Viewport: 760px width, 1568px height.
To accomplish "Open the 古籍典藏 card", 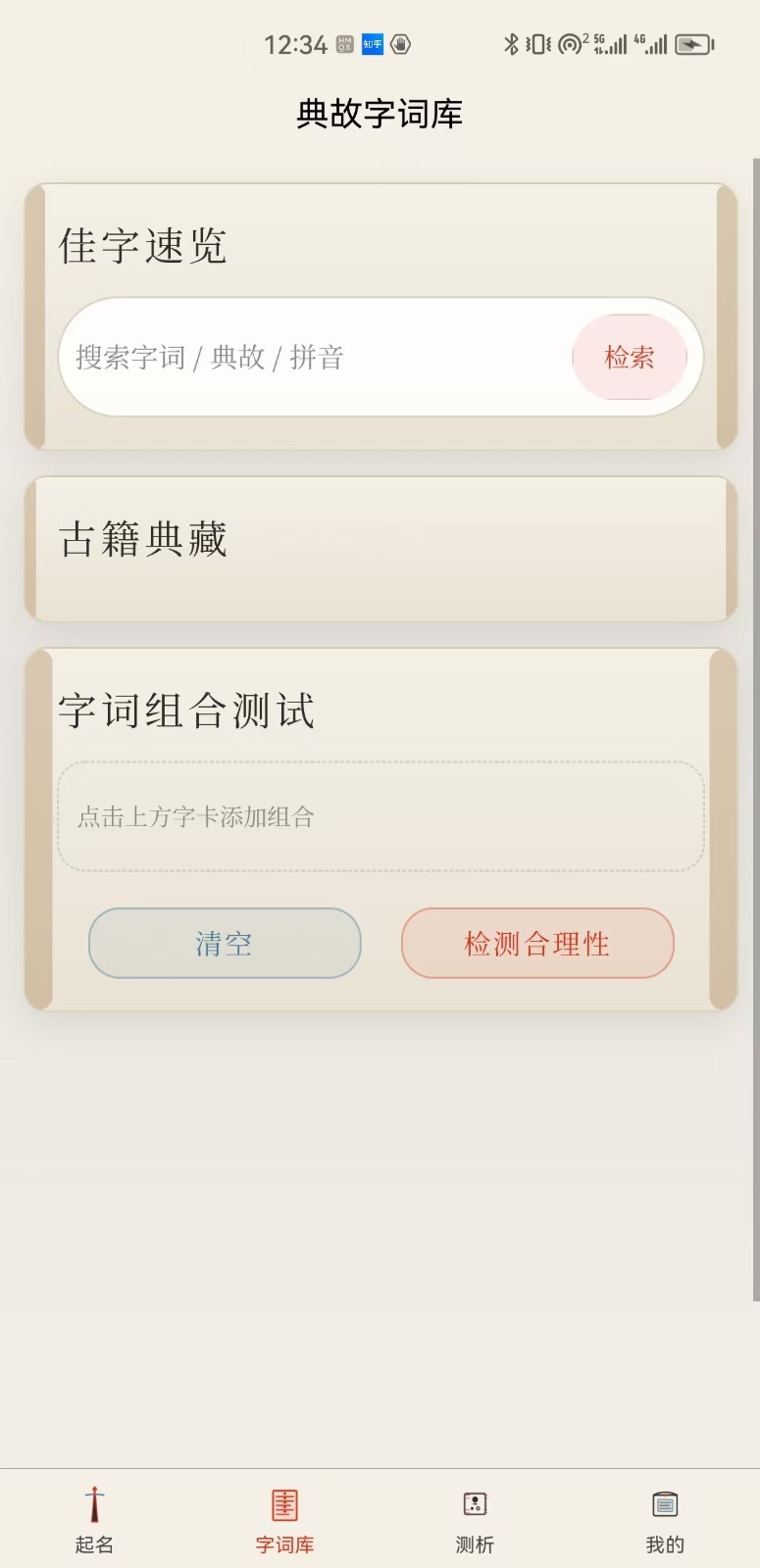I will tap(380, 549).
